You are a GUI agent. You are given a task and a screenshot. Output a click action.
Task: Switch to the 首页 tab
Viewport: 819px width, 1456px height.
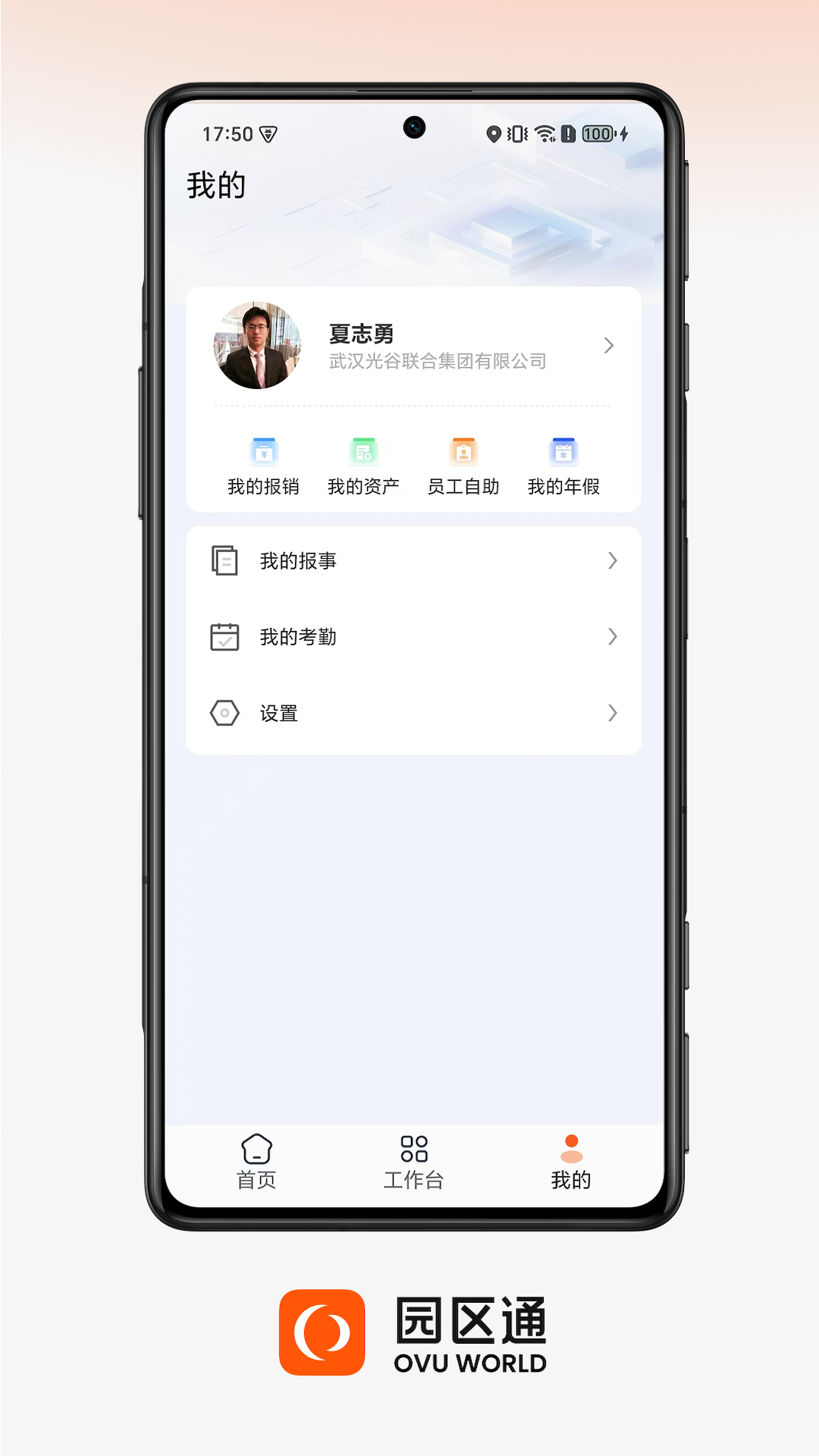coord(256,1160)
